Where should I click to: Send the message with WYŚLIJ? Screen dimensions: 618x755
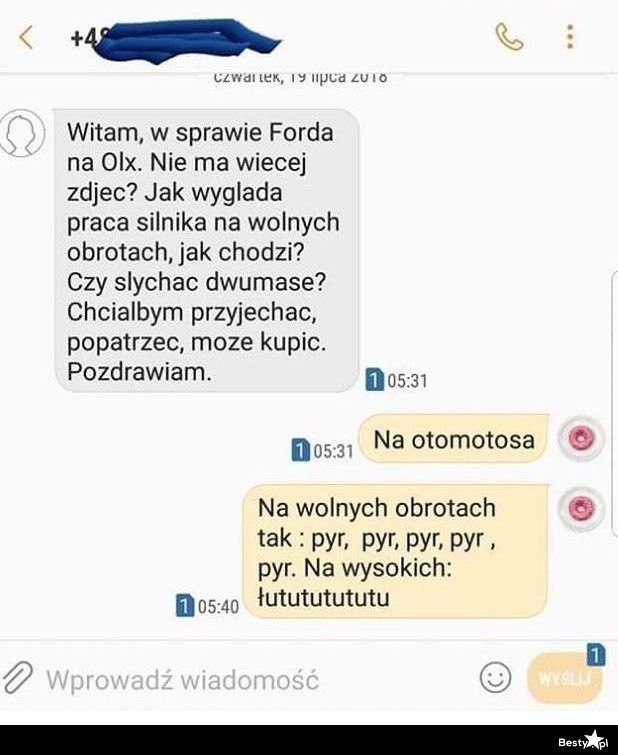tap(565, 678)
